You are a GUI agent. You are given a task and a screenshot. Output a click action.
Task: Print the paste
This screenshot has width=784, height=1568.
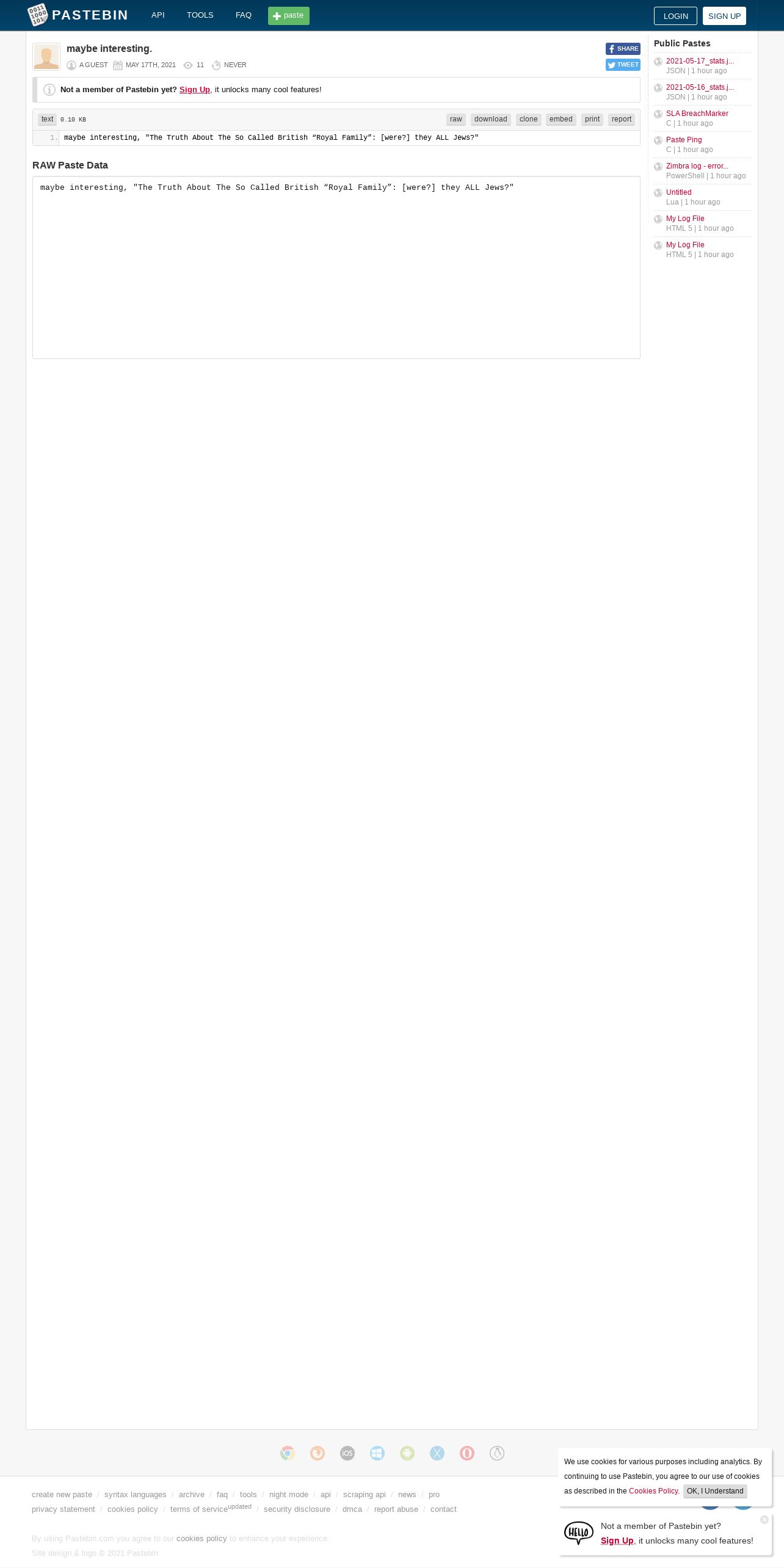[x=592, y=120]
